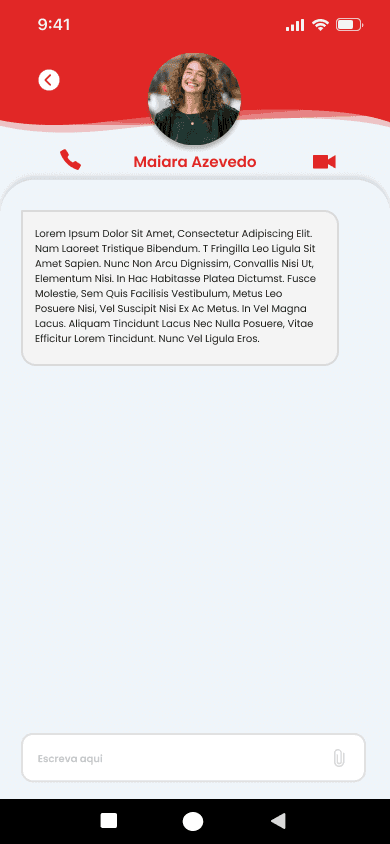Go back using the arrow in the header
390x844 pixels.
coord(49,80)
